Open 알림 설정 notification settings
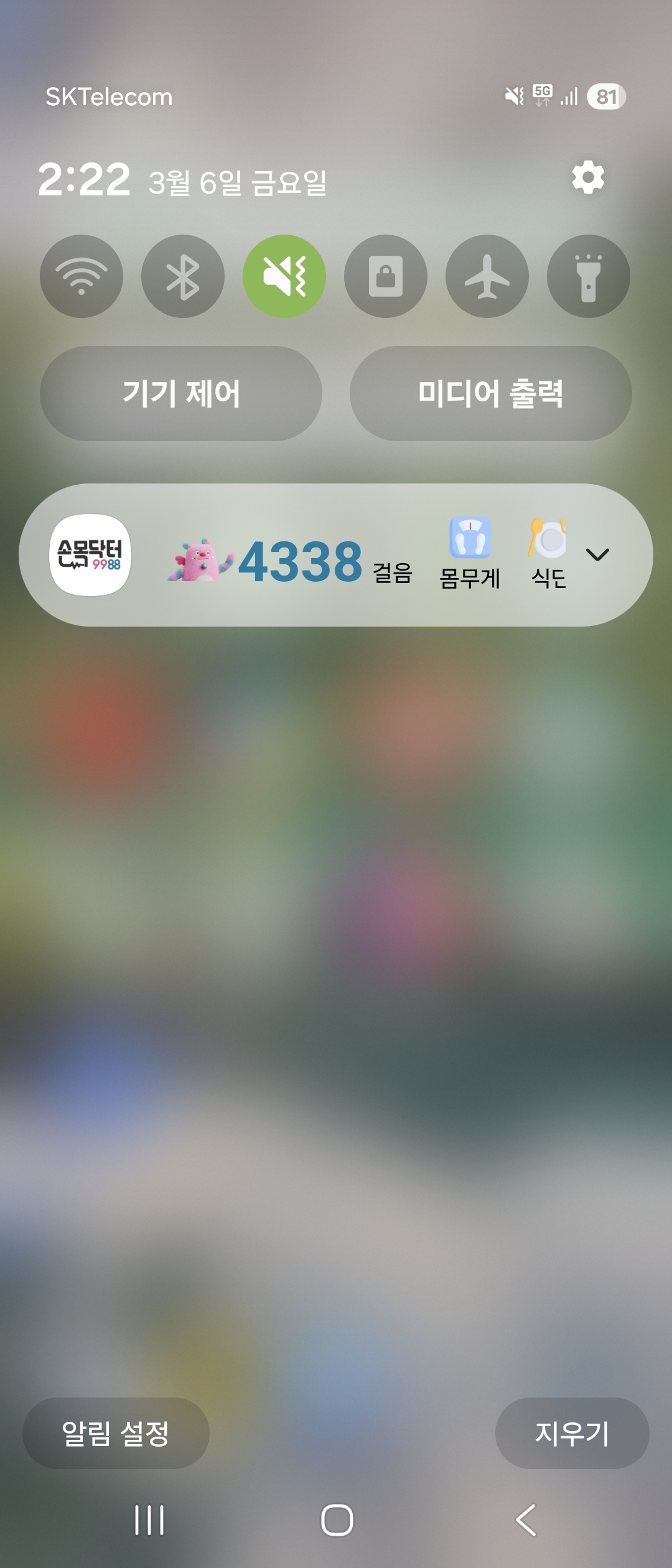This screenshot has height=1568, width=672. pyautogui.click(x=116, y=1434)
